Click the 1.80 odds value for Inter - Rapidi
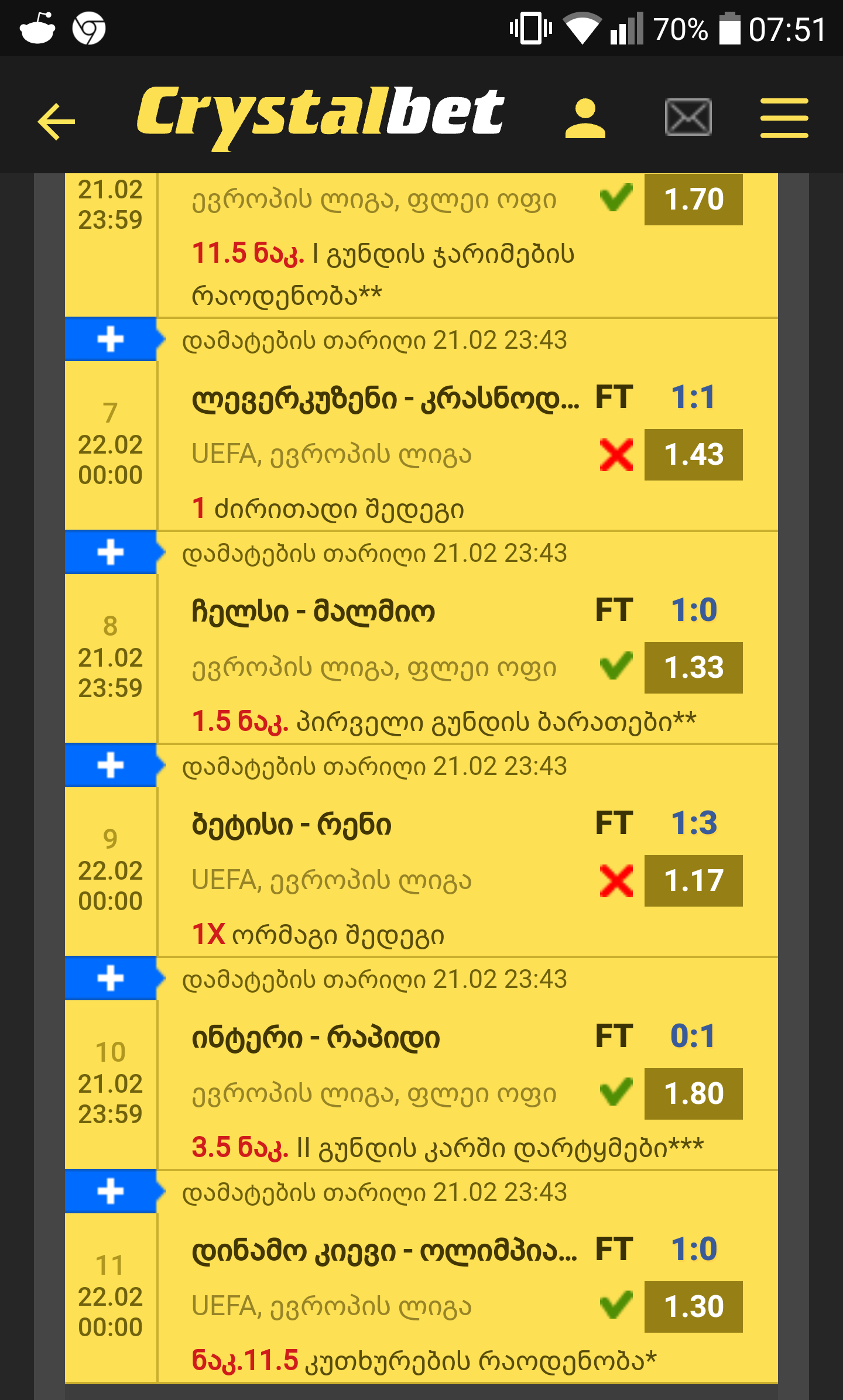The height and width of the screenshot is (1400, 843). 694,1093
